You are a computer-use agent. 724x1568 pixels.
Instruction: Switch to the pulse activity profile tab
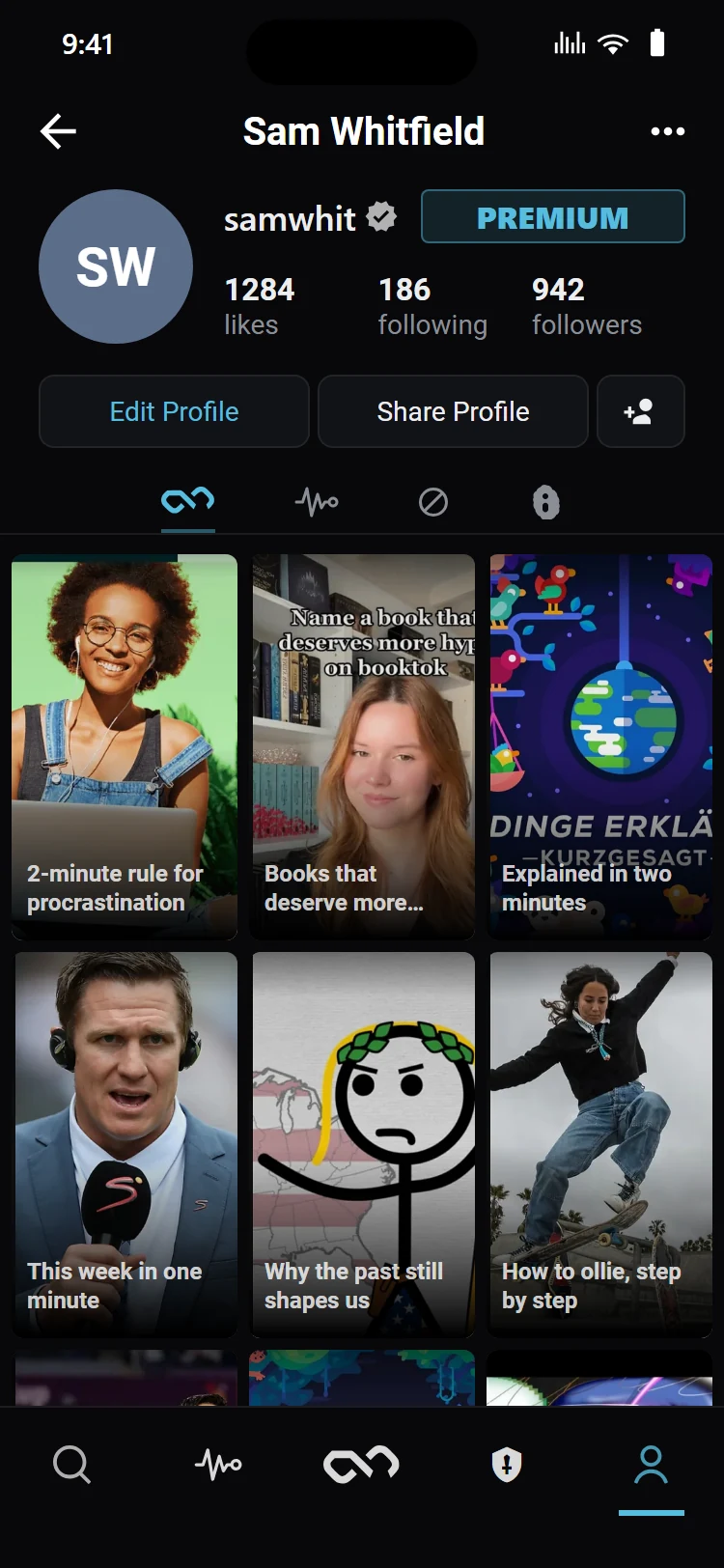pos(317,502)
